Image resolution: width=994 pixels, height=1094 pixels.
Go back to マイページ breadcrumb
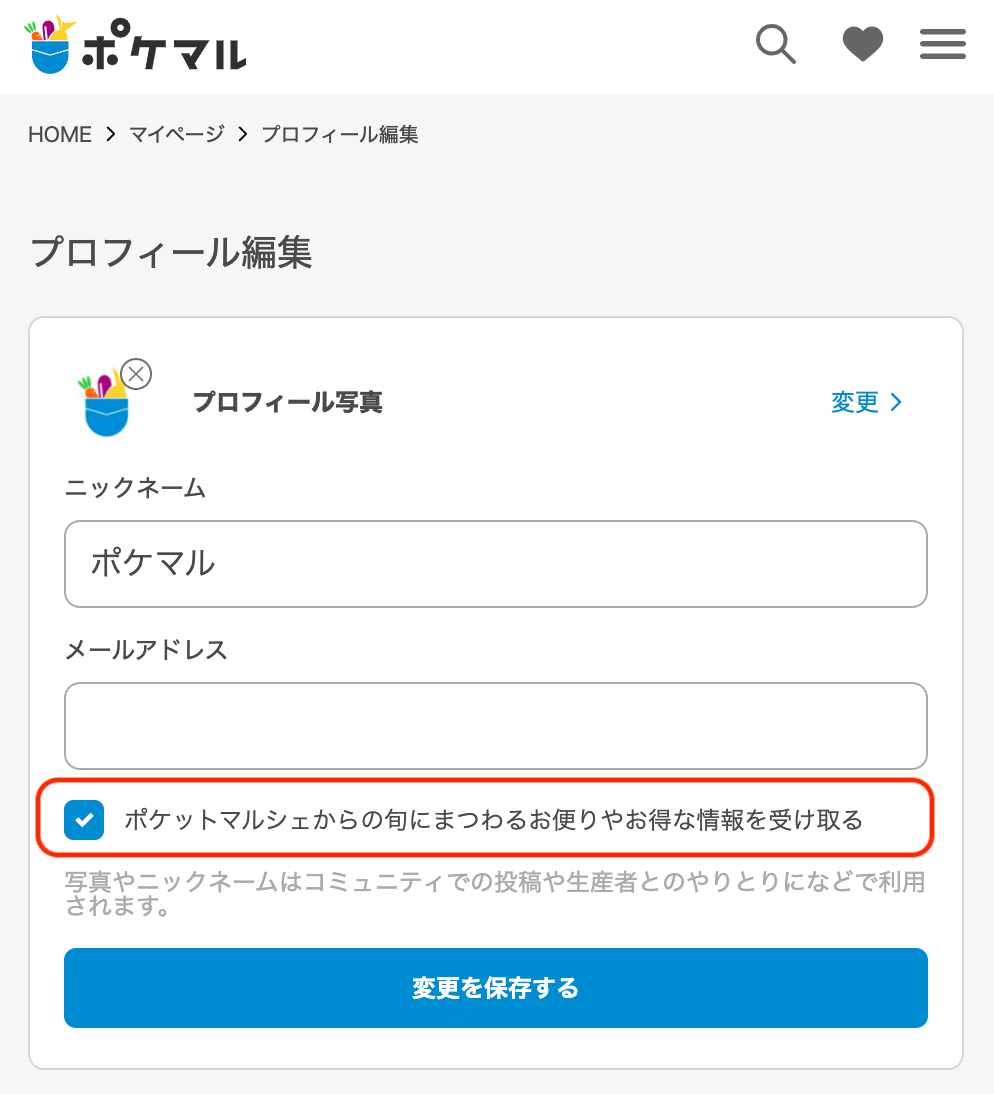[177, 134]
